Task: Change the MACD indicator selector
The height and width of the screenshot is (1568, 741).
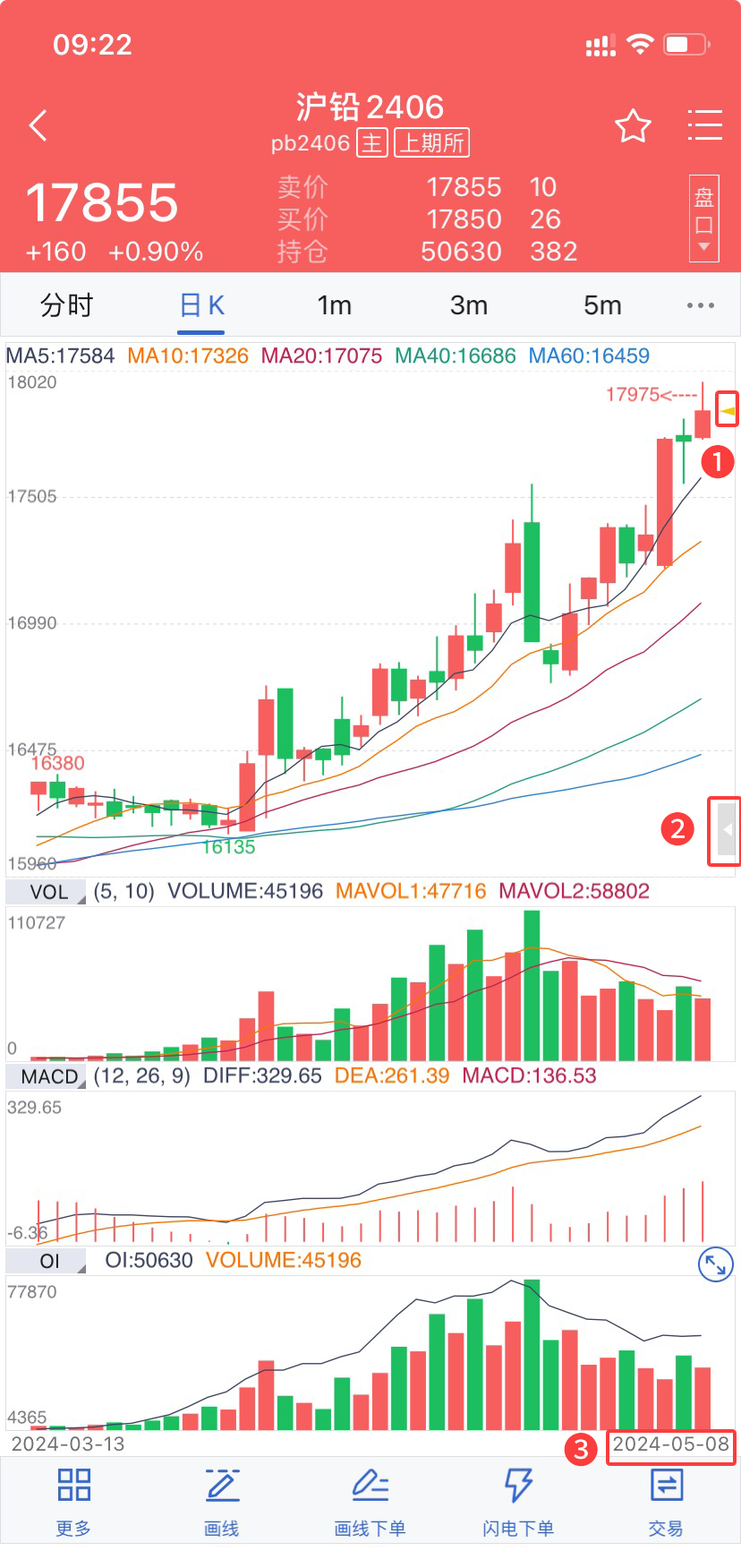Action: pos(49,1076)
